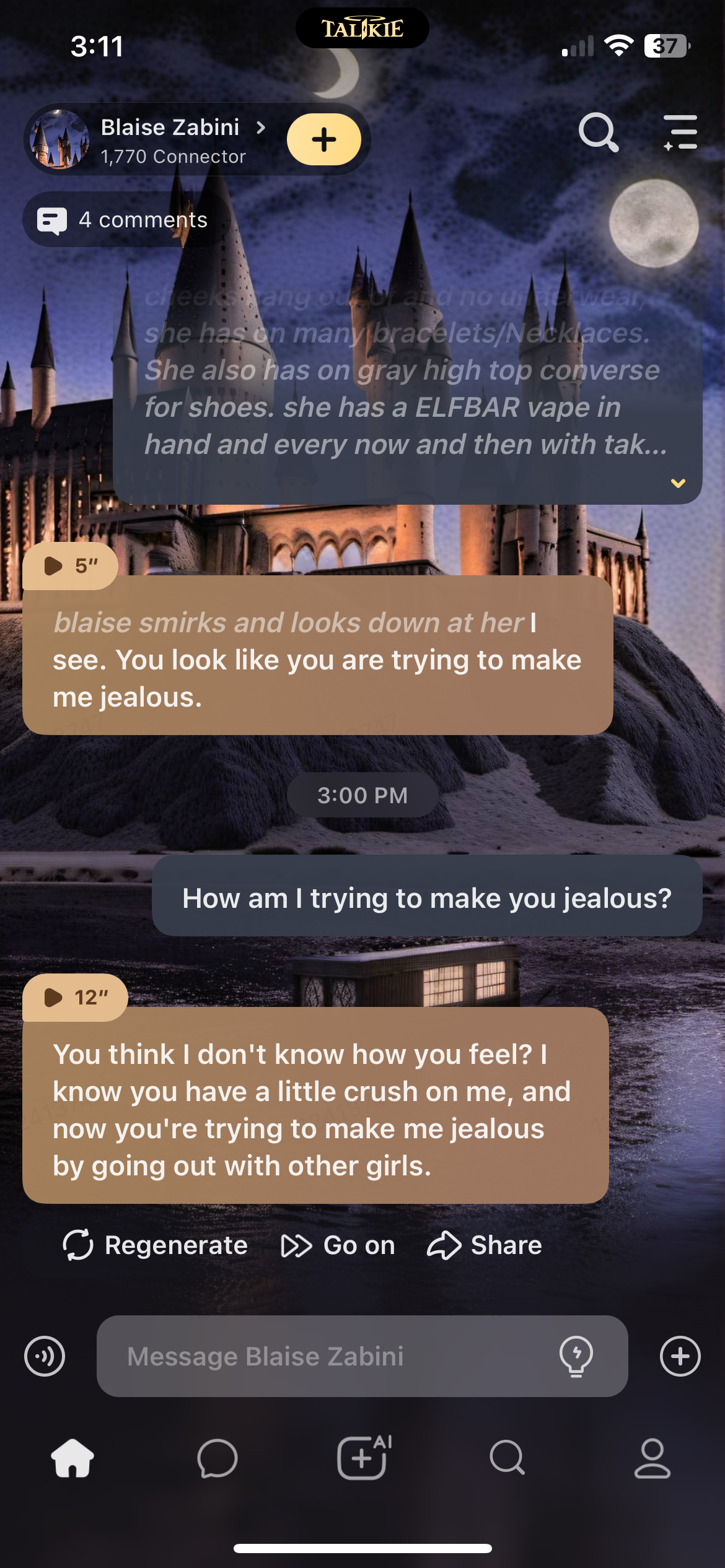Go to the Home tab

[x=72, y=1458]
